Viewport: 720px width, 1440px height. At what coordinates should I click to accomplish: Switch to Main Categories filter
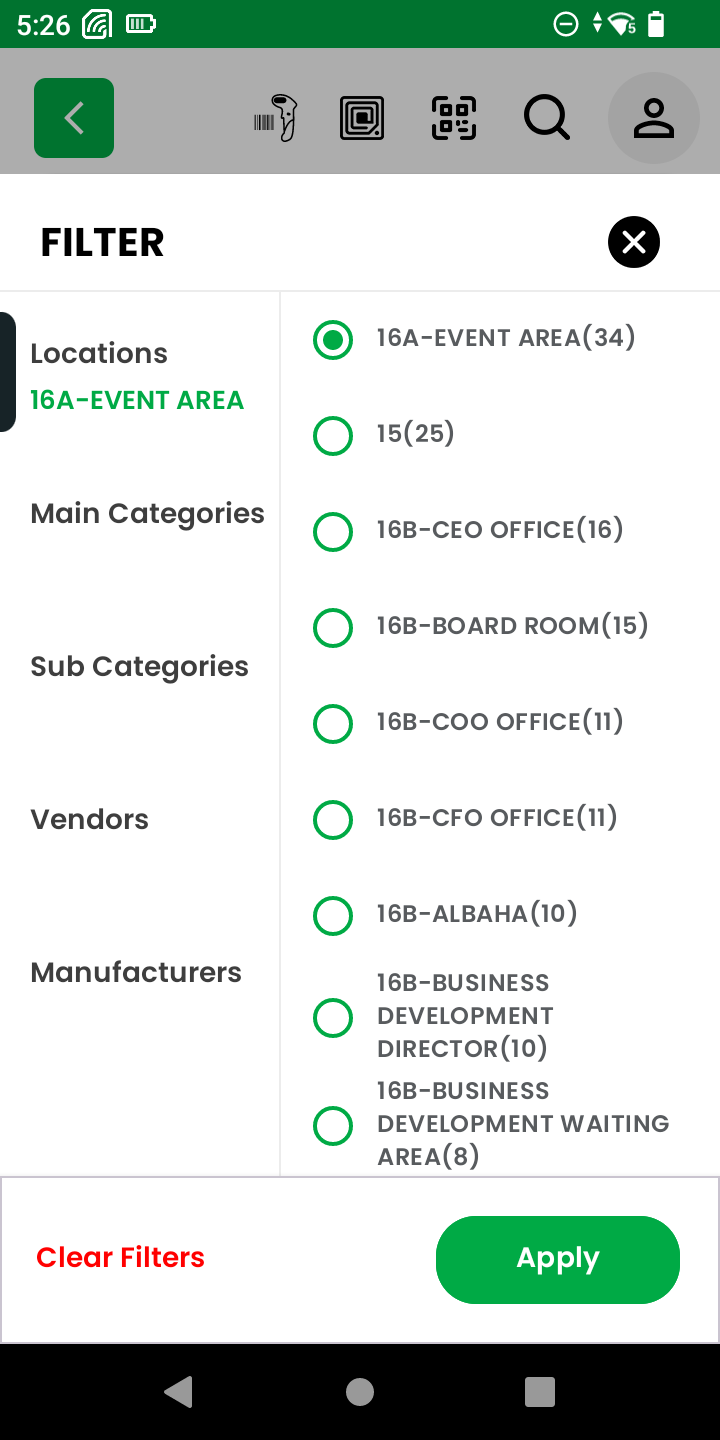coord(148,514)
